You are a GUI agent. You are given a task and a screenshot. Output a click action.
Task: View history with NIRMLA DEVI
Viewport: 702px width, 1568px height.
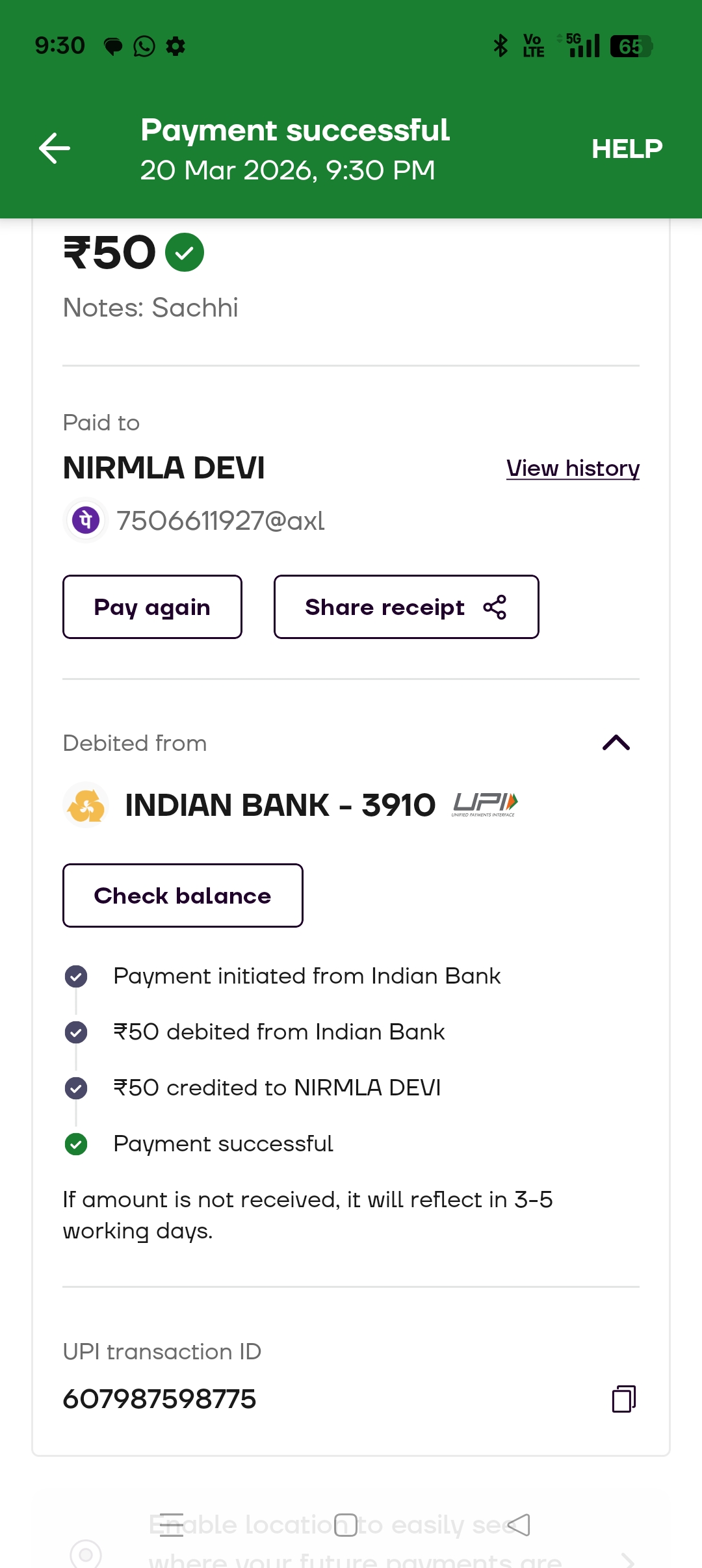point(573,468)
